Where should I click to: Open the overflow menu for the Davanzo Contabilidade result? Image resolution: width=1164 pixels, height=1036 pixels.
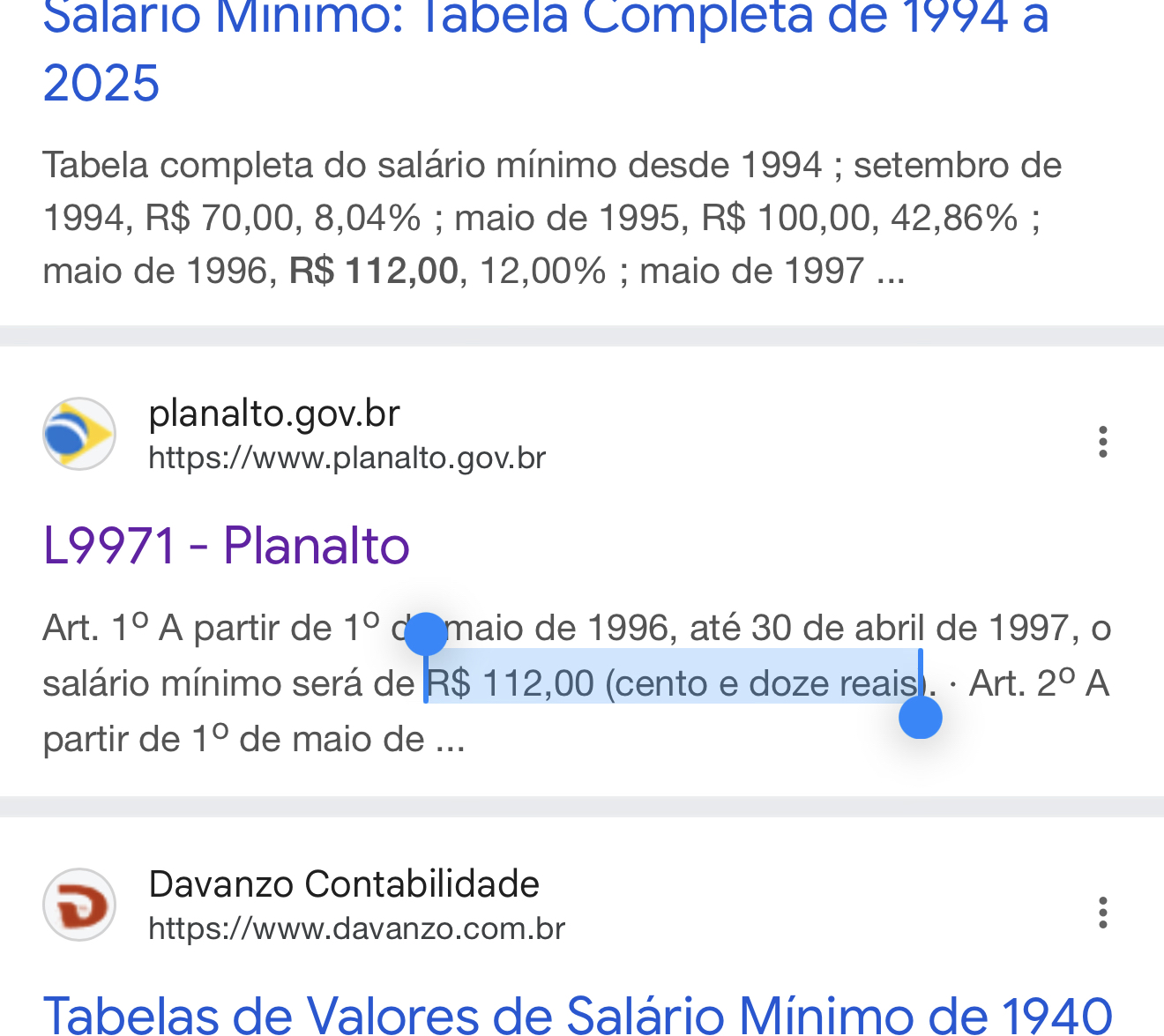click(1102, 913)
